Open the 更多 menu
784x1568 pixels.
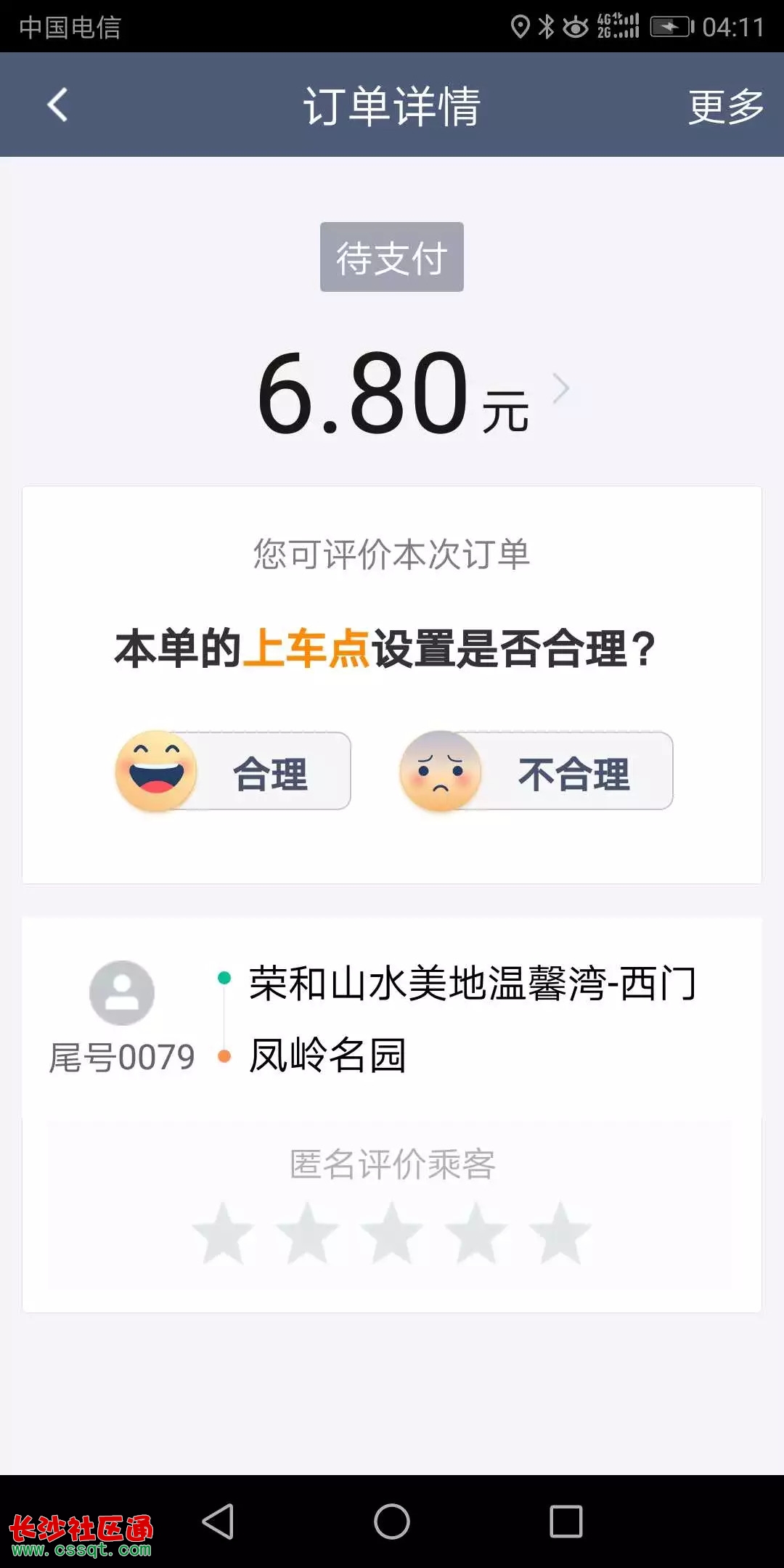point(726,106)
